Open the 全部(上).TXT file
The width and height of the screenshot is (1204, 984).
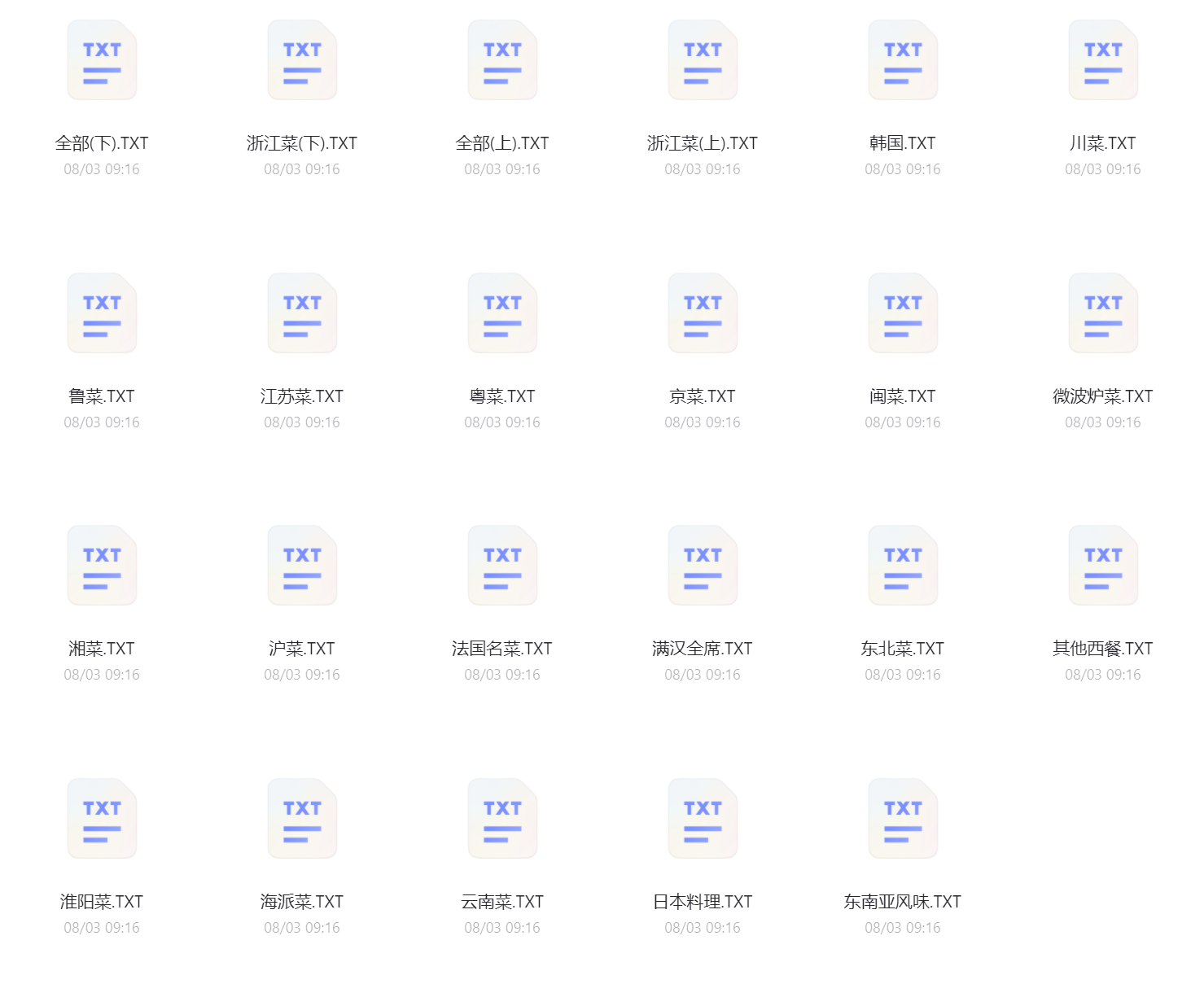(502, 61)
